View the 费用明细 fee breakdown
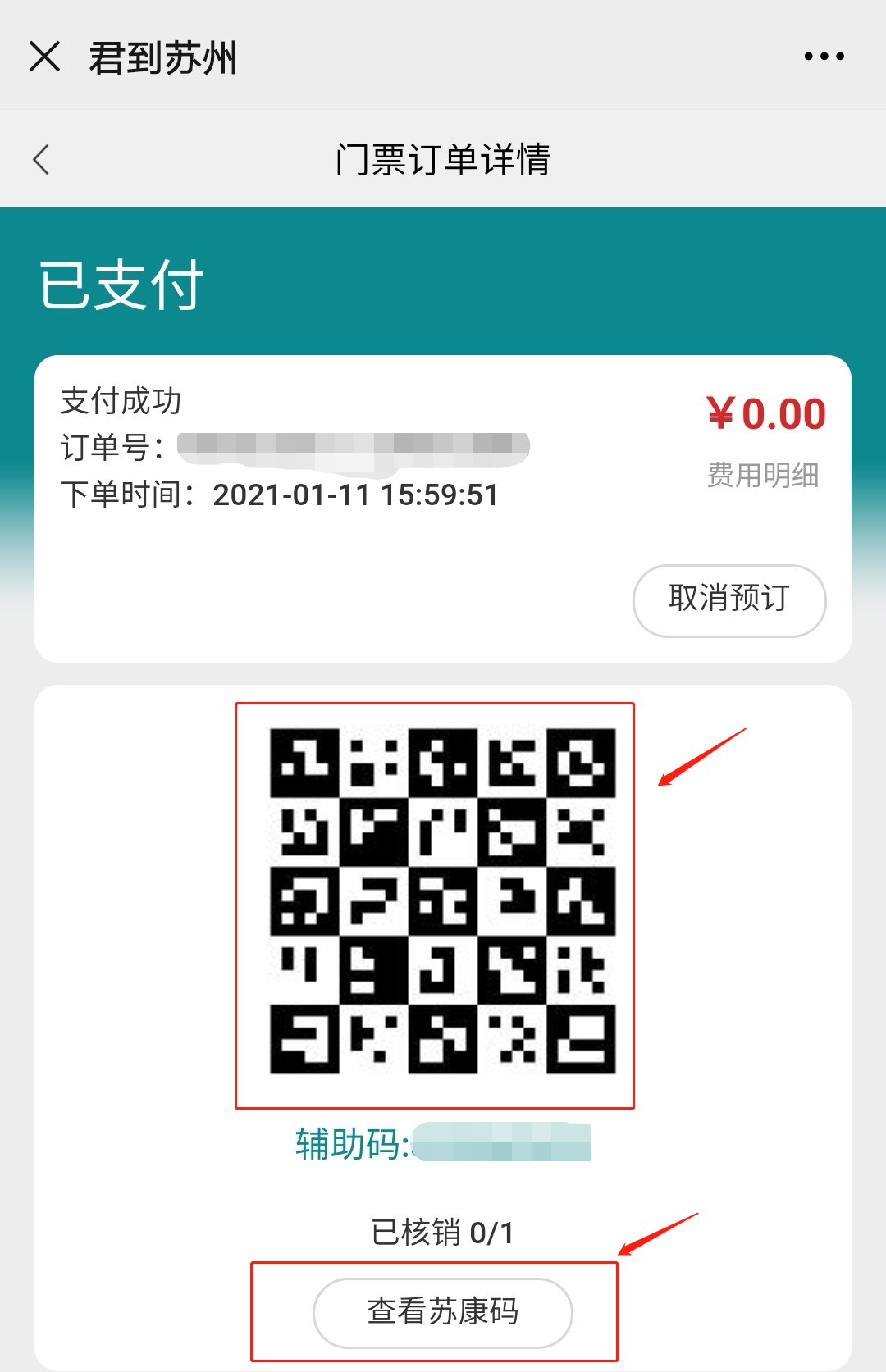The width and height of the screenshot is (886, 1372). tap(763, 475)
